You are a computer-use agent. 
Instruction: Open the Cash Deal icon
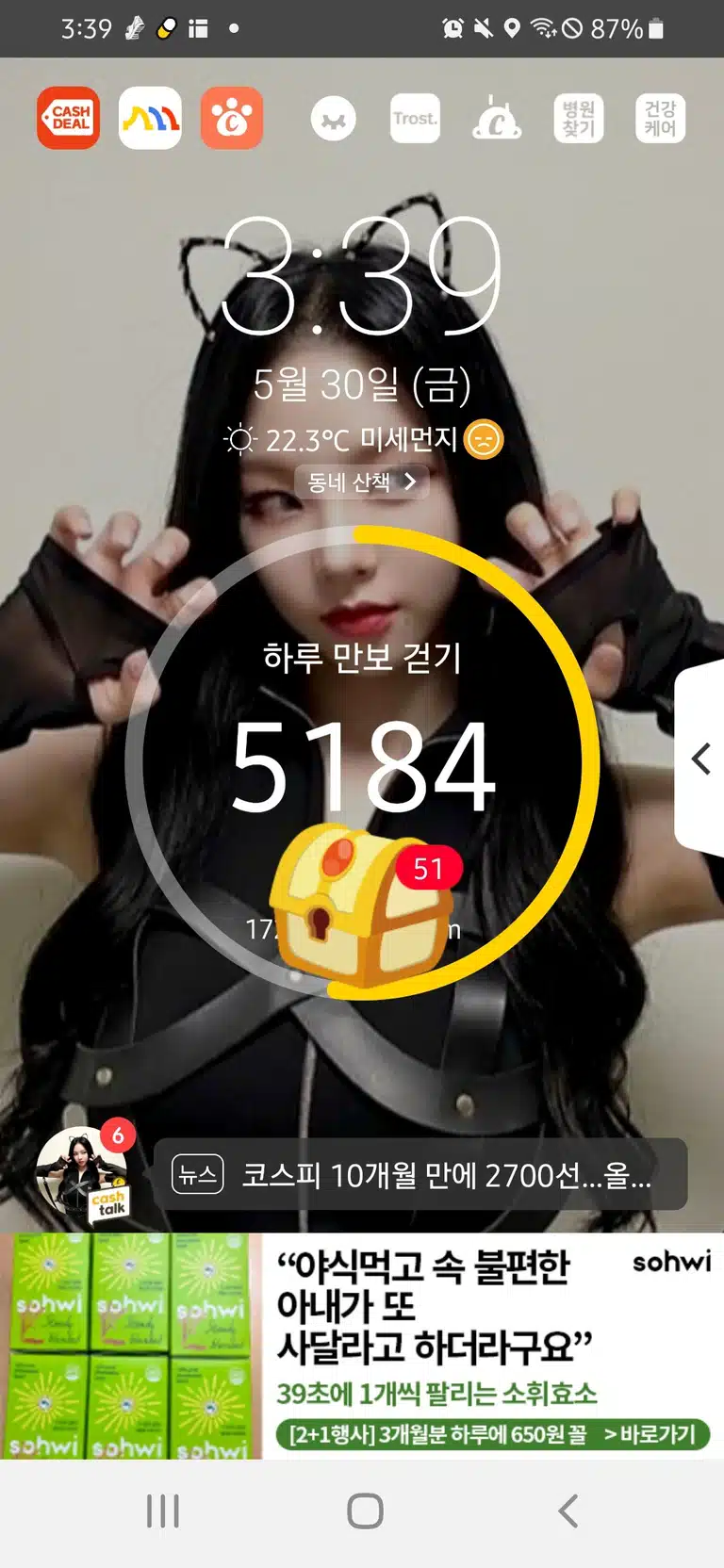[x=68, y=119]
